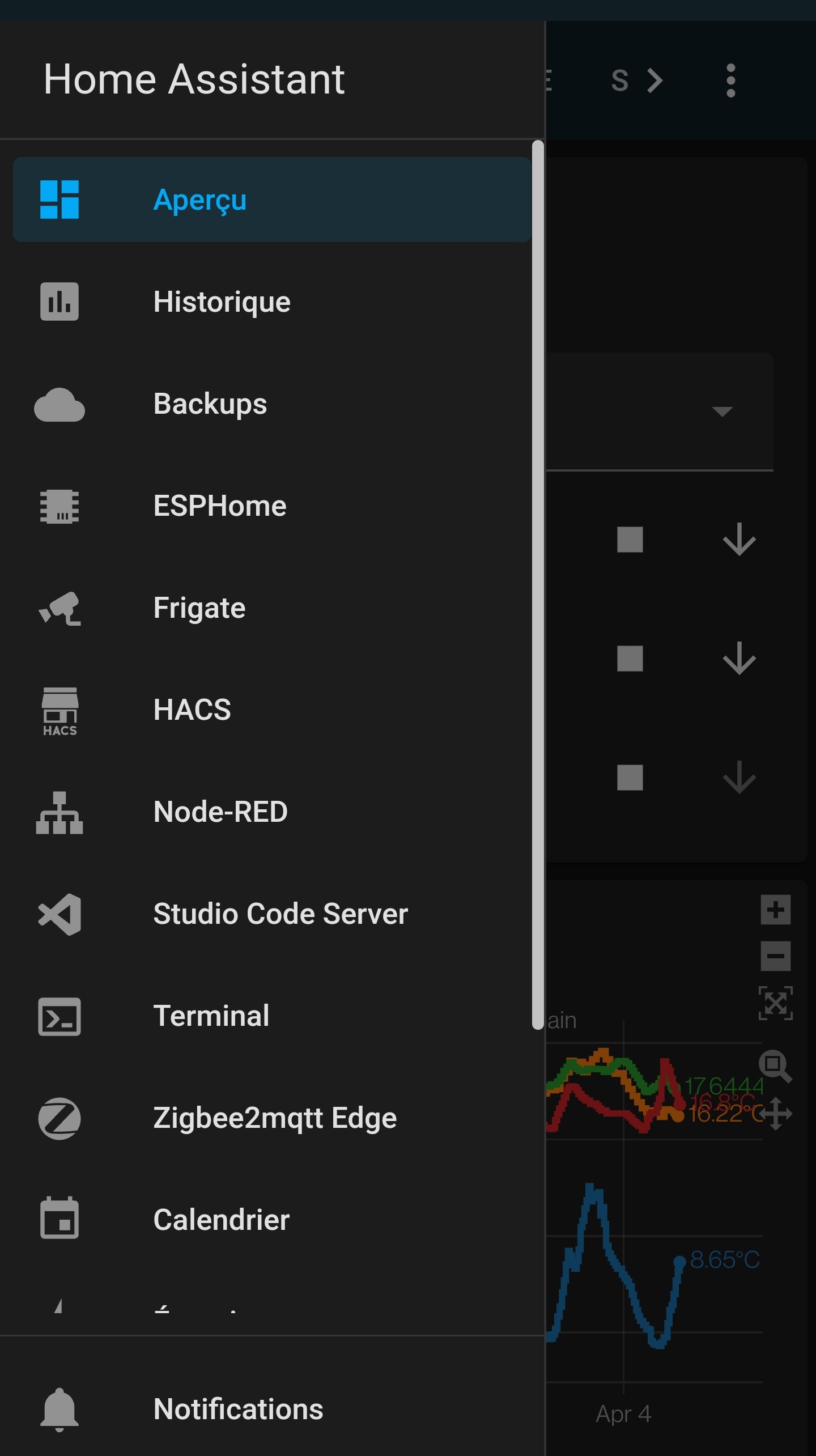Open the Terminal panel
The image size is (816, 1456).
272,1016
